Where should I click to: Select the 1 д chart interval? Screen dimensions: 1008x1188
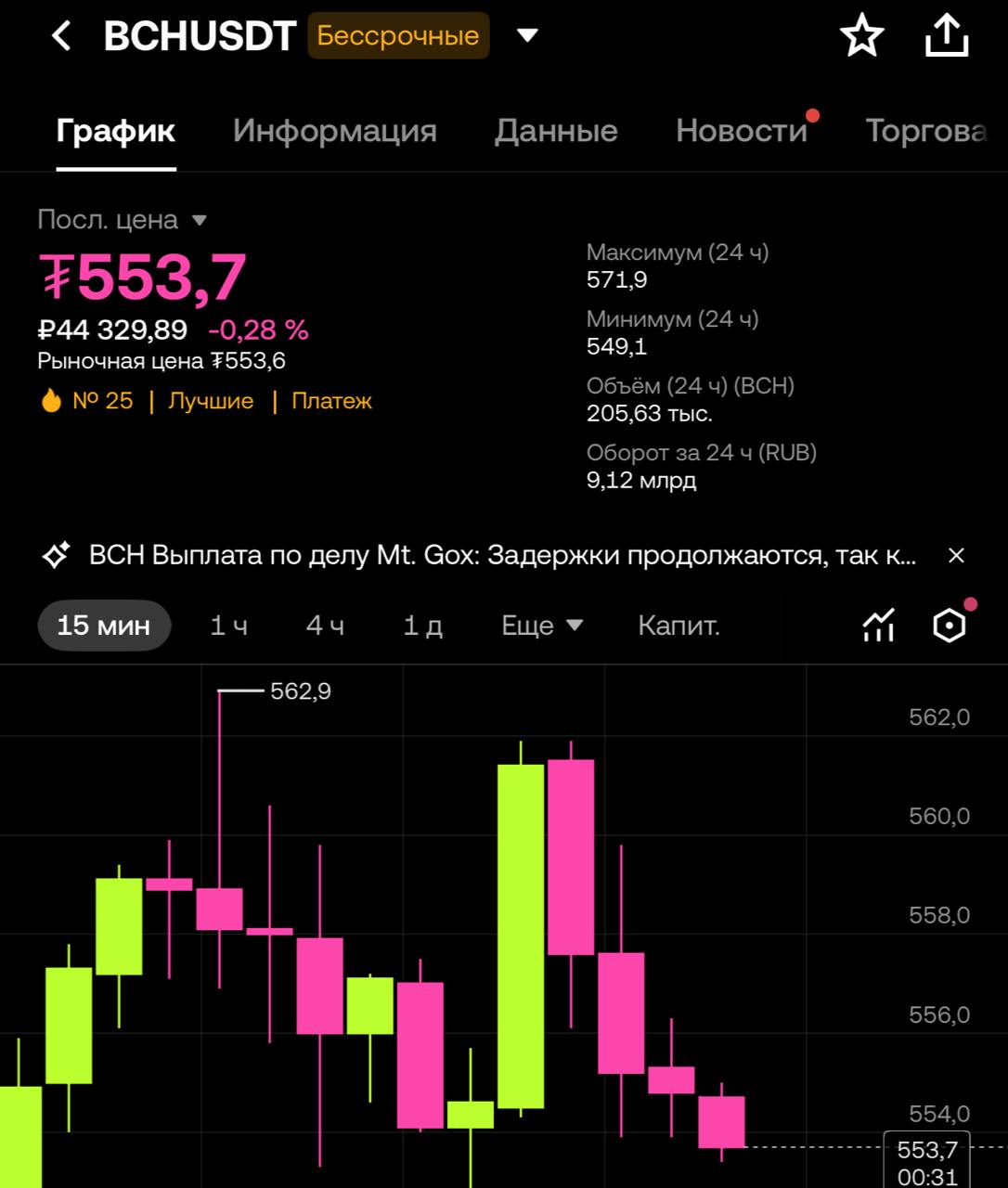(x=422, y=626)
